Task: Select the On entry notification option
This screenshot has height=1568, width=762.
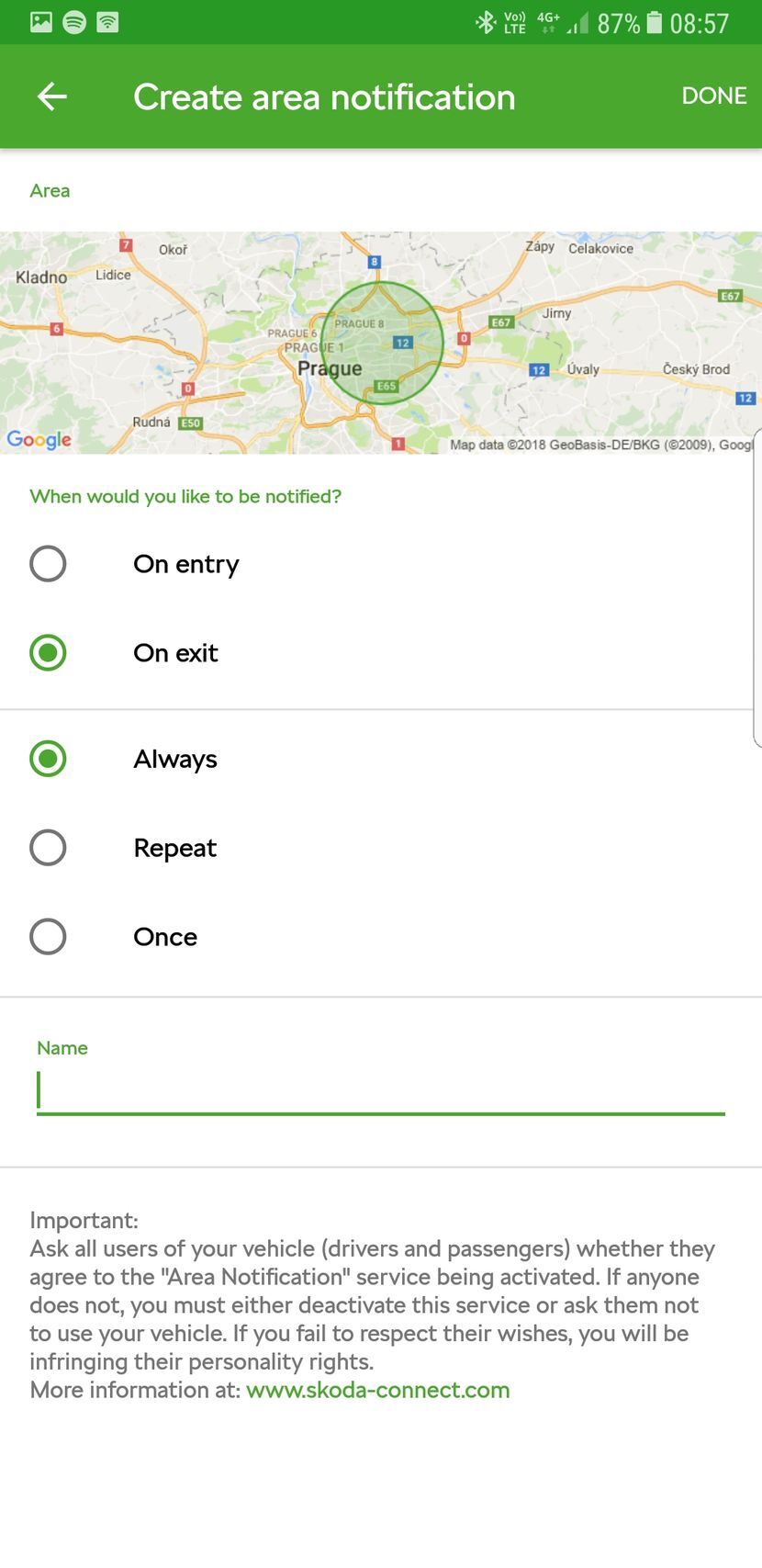Action: [x=49, y=563]
